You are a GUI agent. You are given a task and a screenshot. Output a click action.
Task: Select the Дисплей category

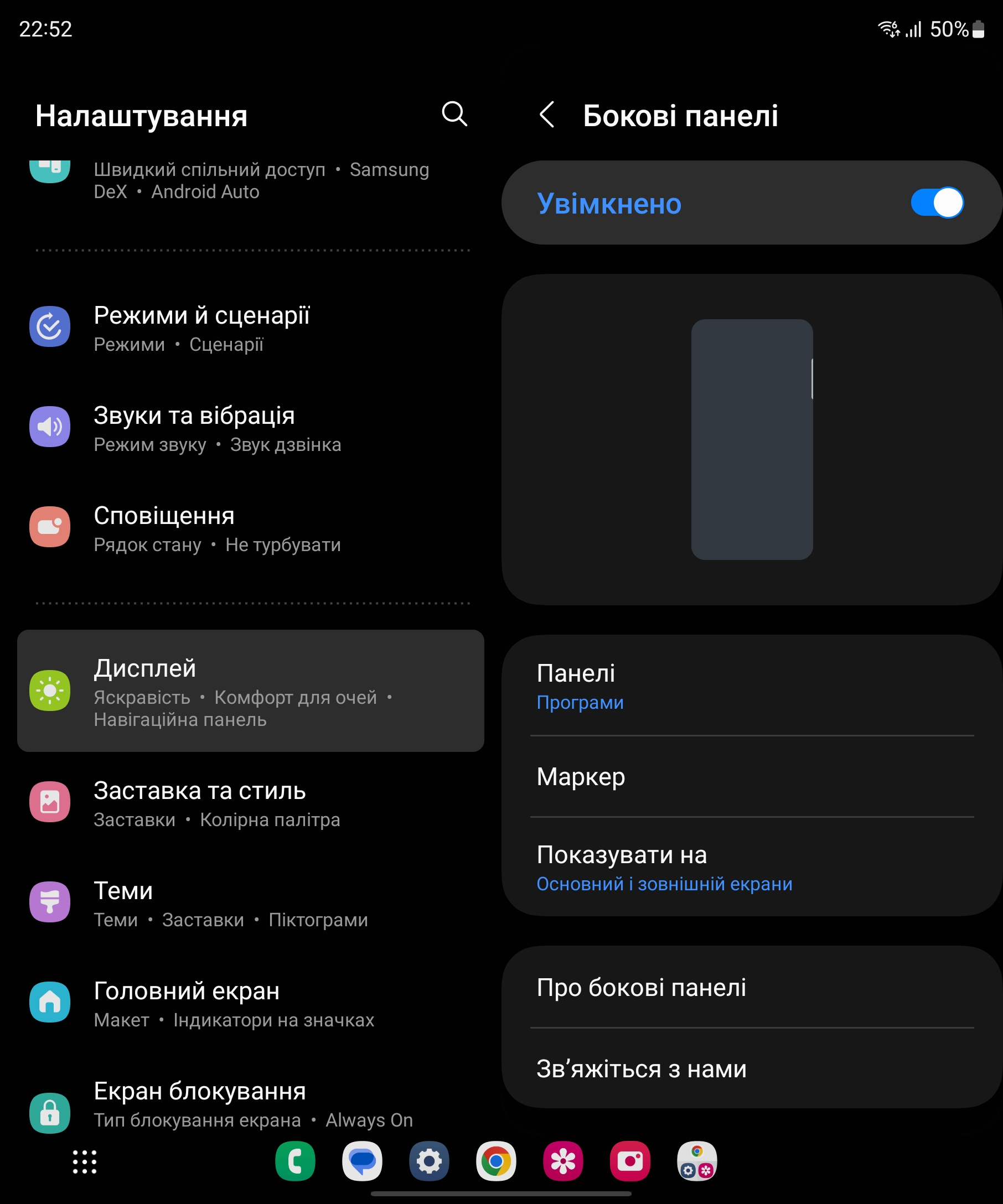tap(251, 691)
